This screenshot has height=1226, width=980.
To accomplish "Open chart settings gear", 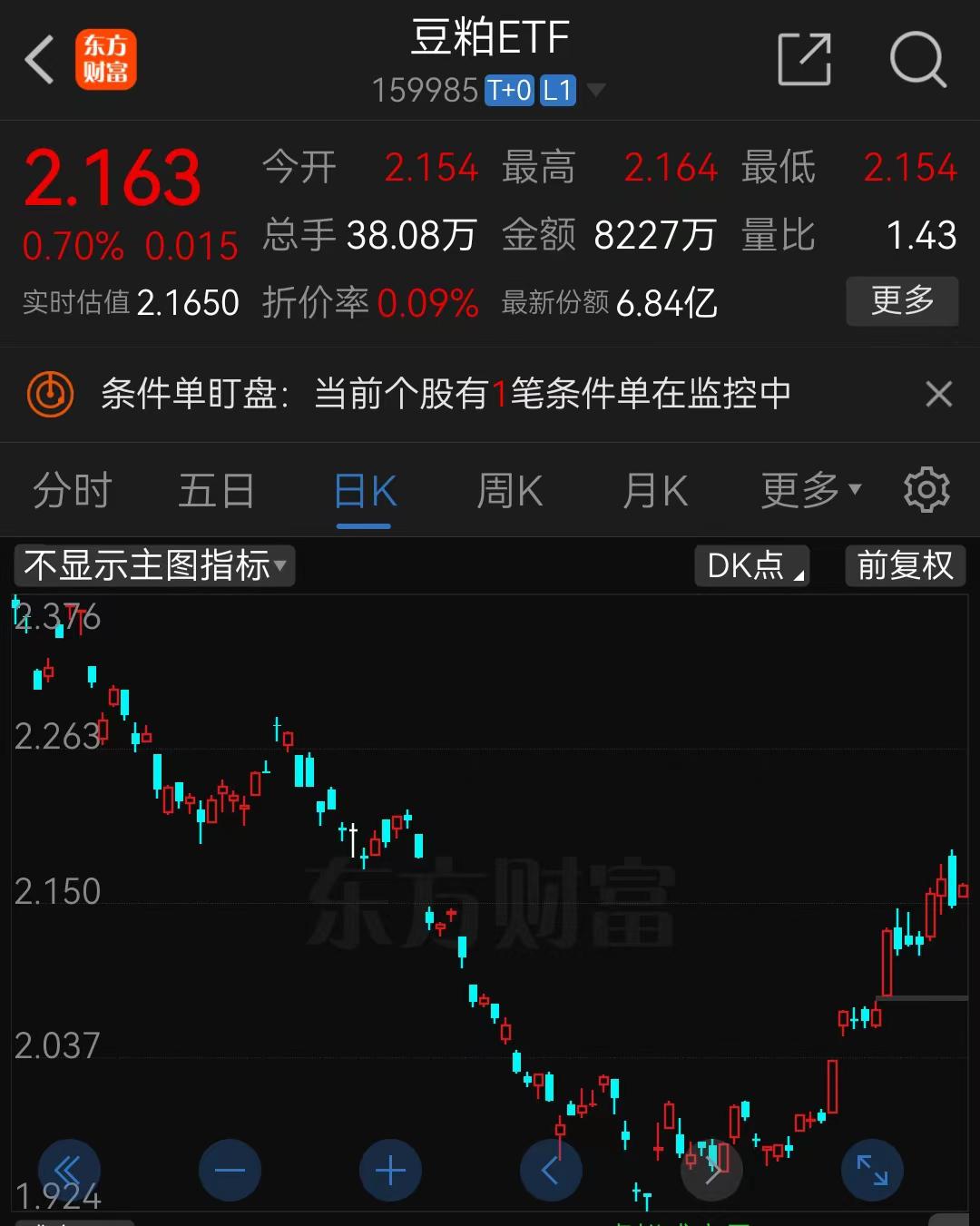I will coord(926,490).
